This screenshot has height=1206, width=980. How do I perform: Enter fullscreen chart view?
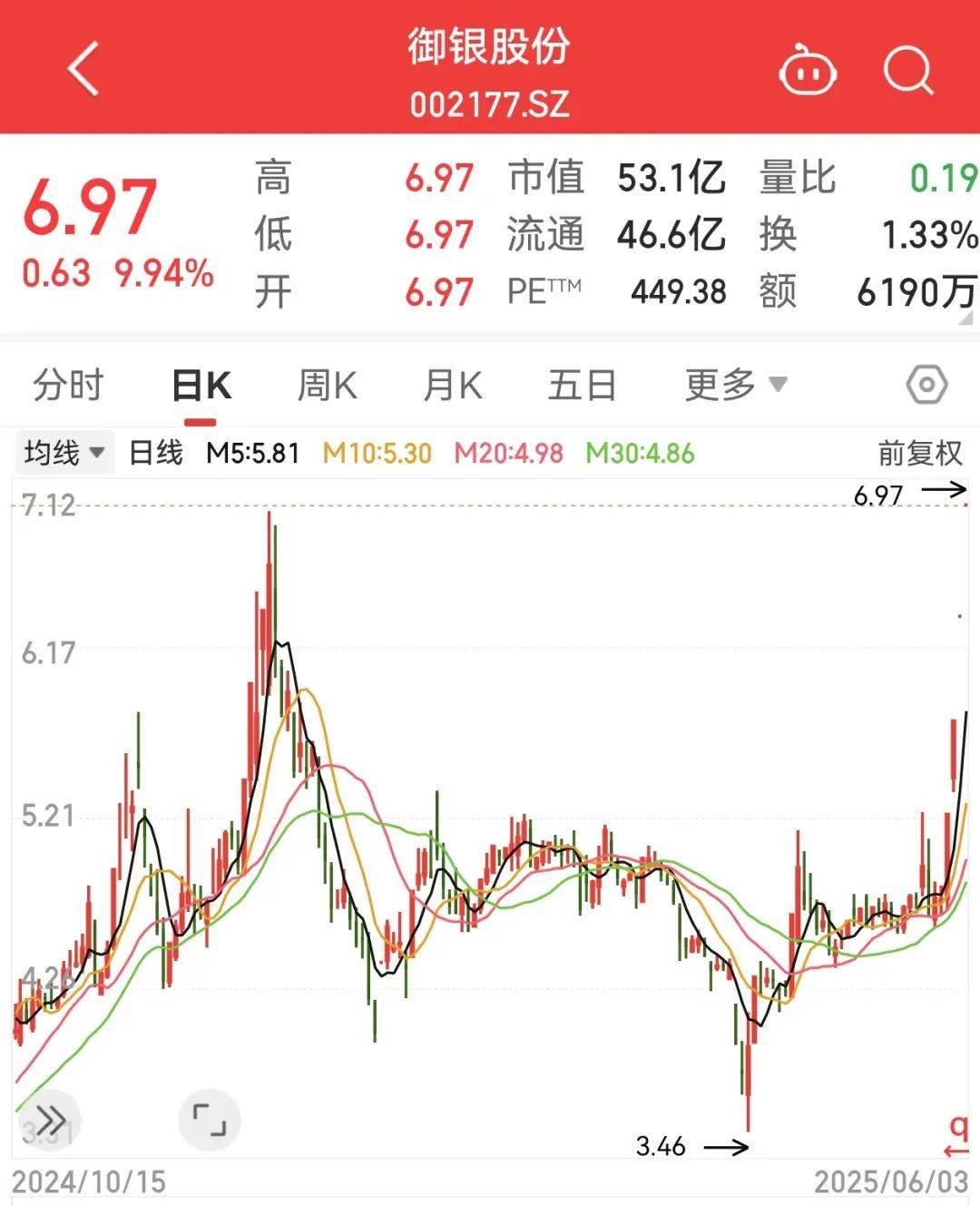pos(210,1120)
